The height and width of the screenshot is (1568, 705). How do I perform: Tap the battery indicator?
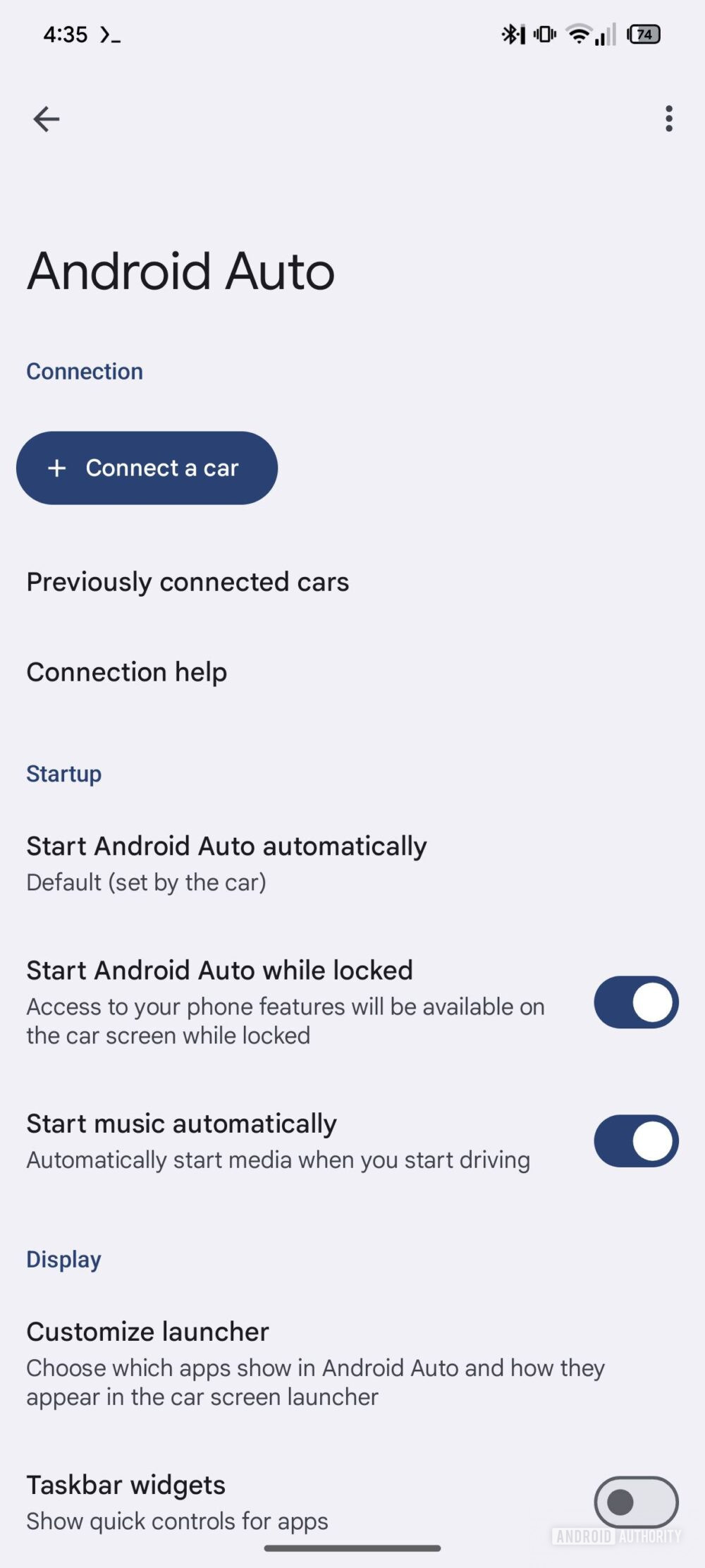click(642, 33)
